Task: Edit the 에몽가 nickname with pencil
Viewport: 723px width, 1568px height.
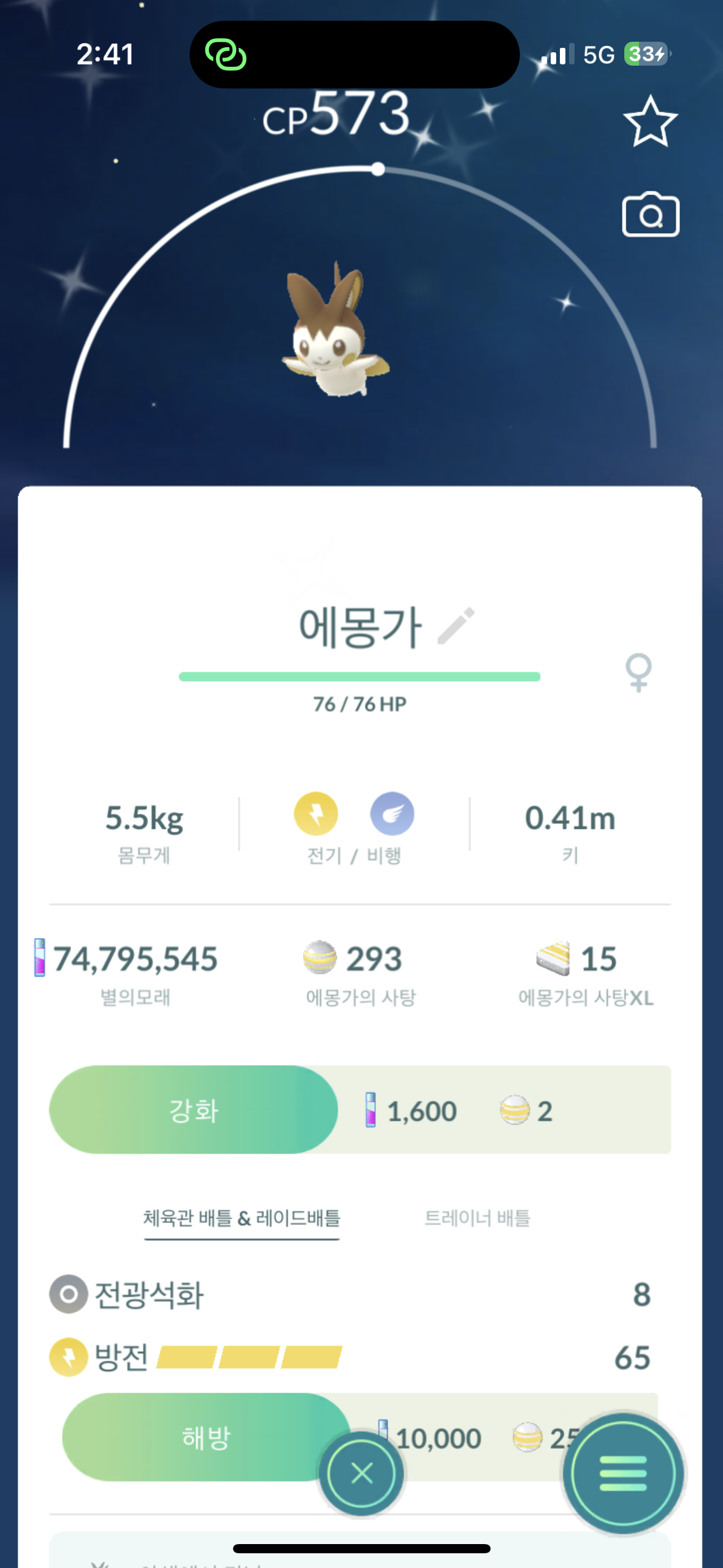Action: 456,626
